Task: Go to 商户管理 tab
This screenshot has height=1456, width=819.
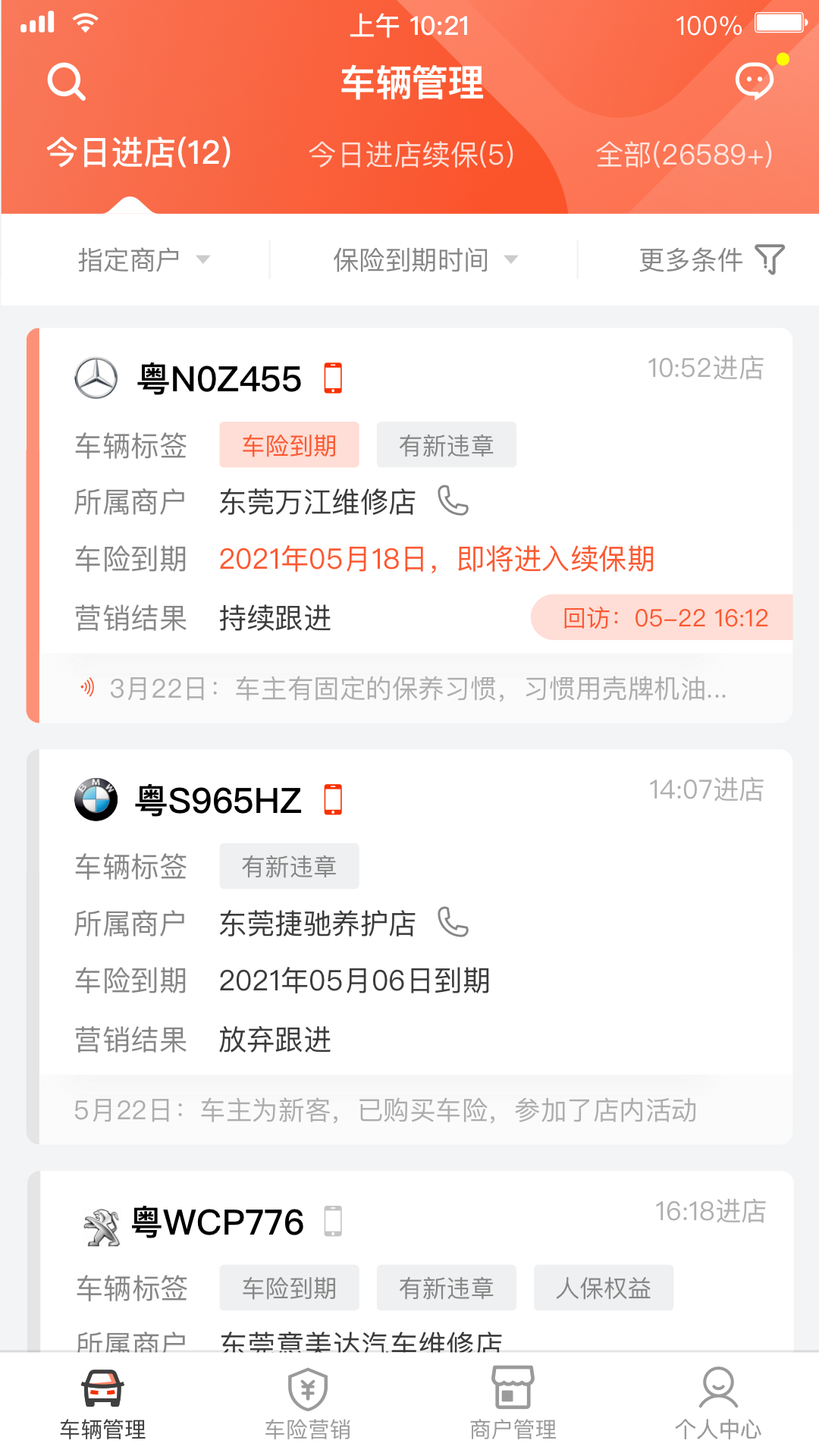Action: coord(513,1403)
